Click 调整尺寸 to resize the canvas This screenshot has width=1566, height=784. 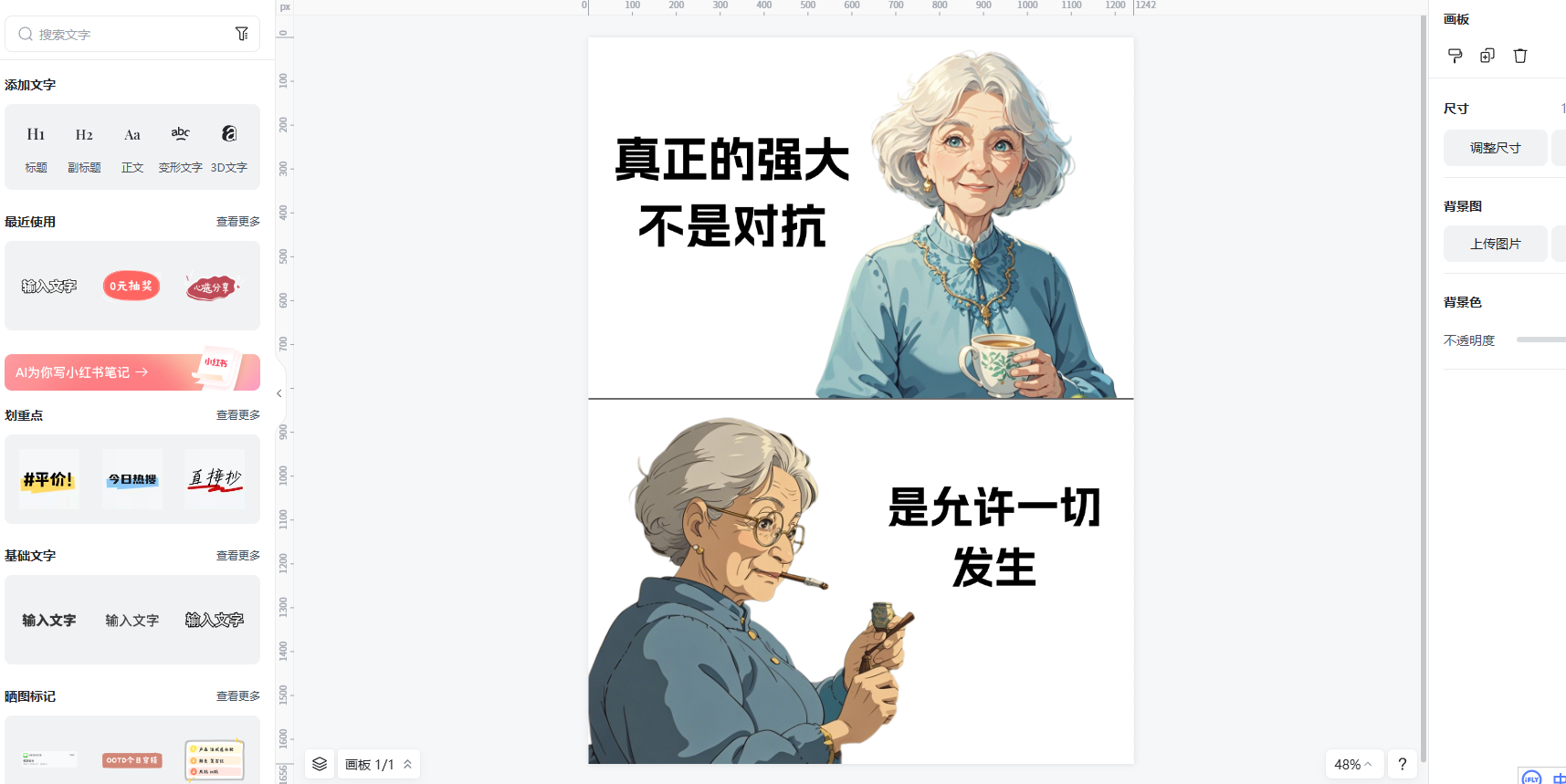tap(1495, 148)
